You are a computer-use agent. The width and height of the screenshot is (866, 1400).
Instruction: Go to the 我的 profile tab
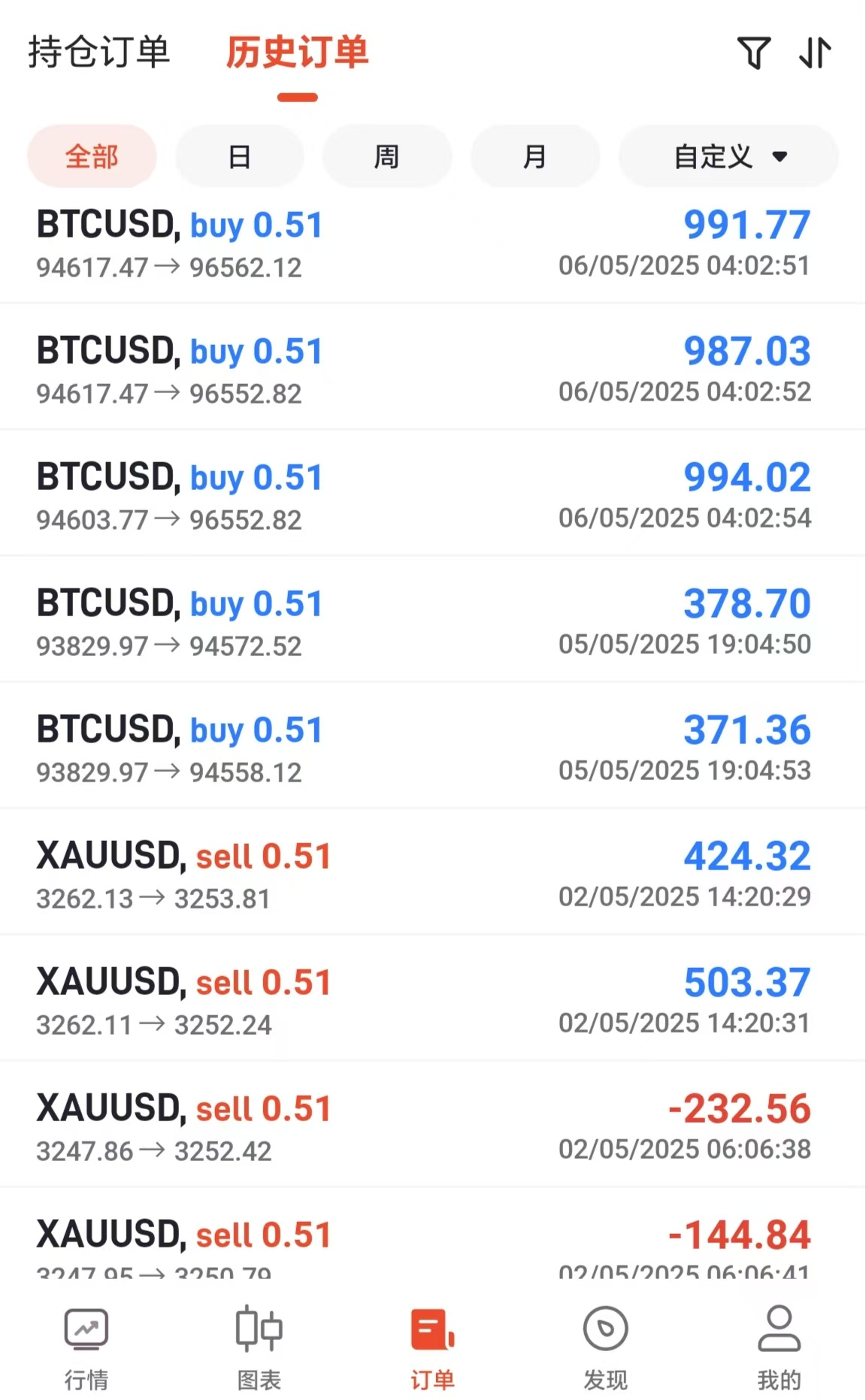779,1348
